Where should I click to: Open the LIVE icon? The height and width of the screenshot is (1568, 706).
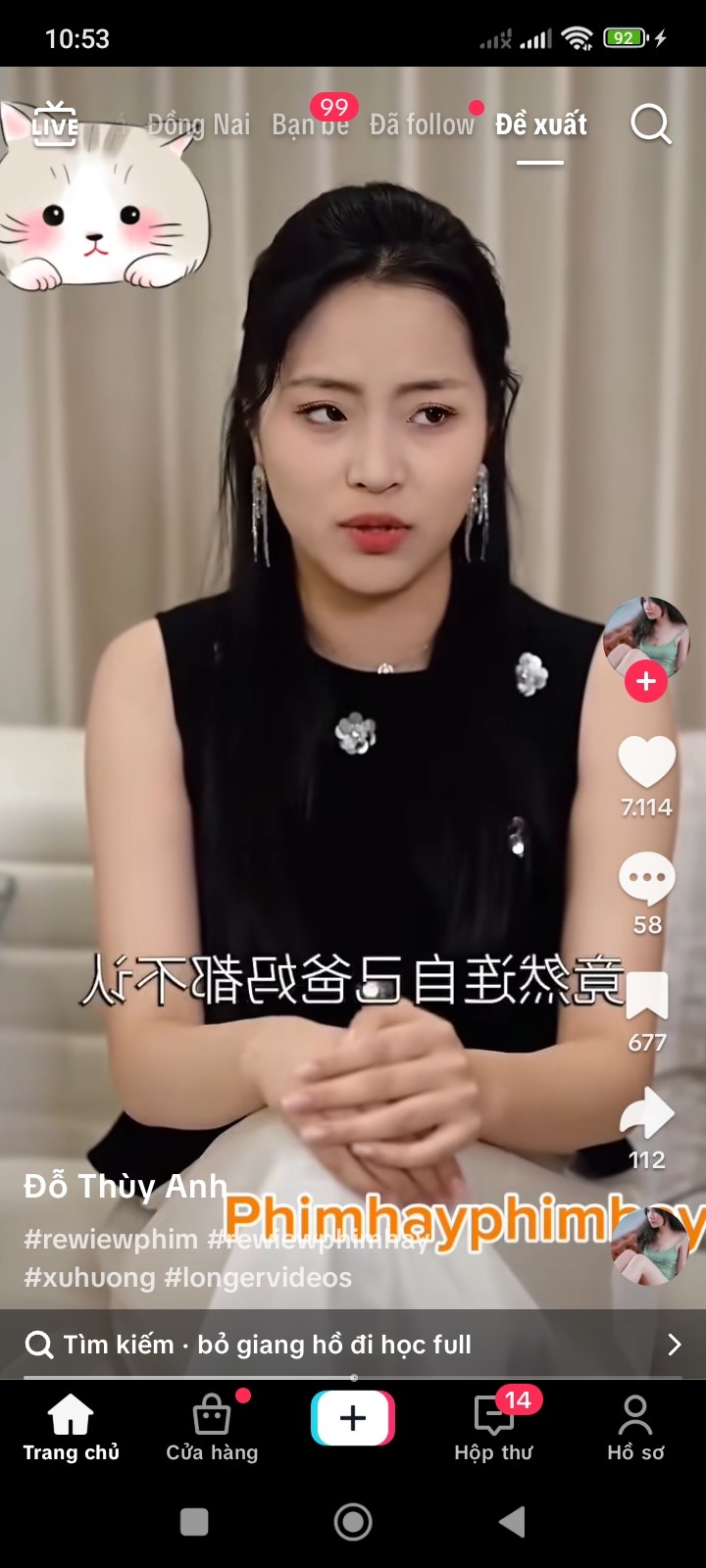pos(54,124)
